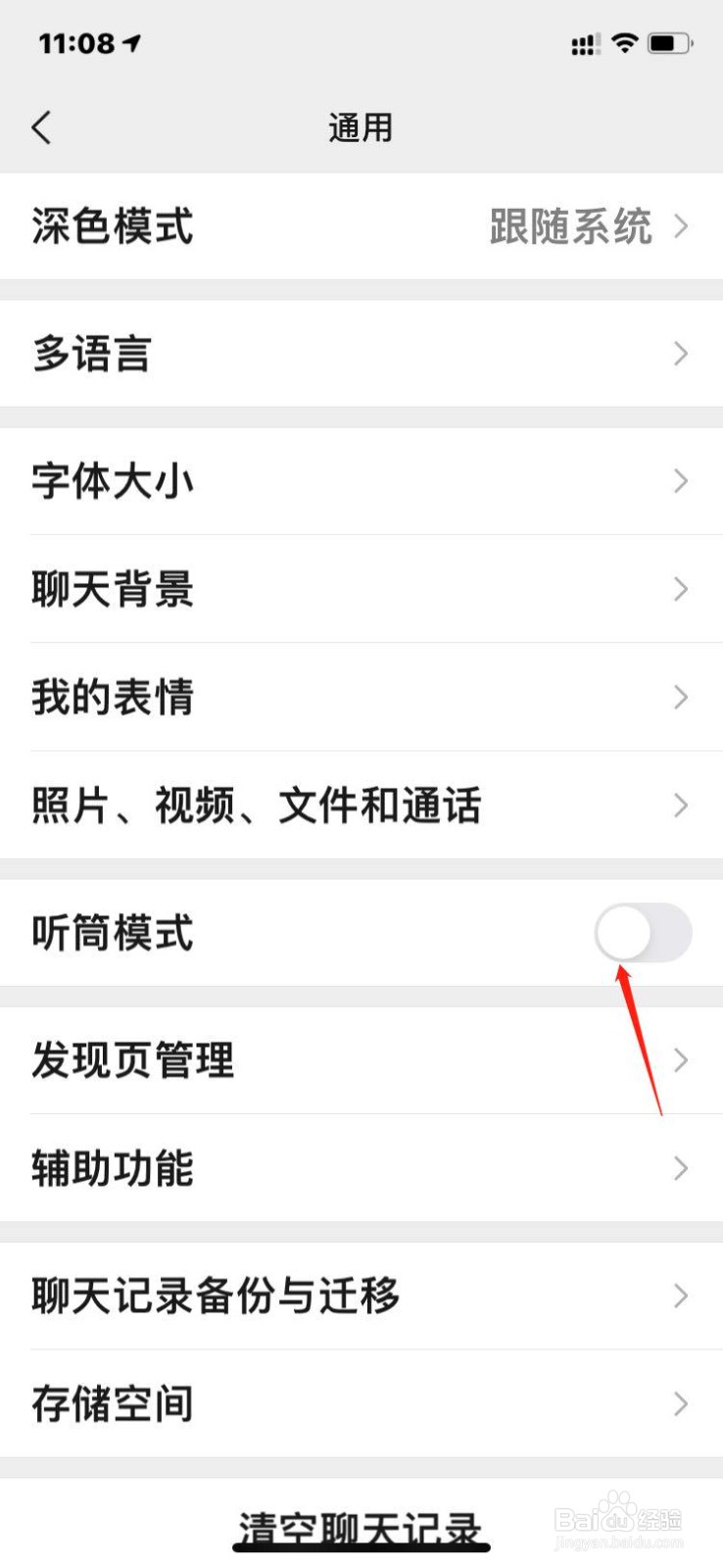
Task: Tap the back arrow to leave 通用
Action: click(41, 127)
